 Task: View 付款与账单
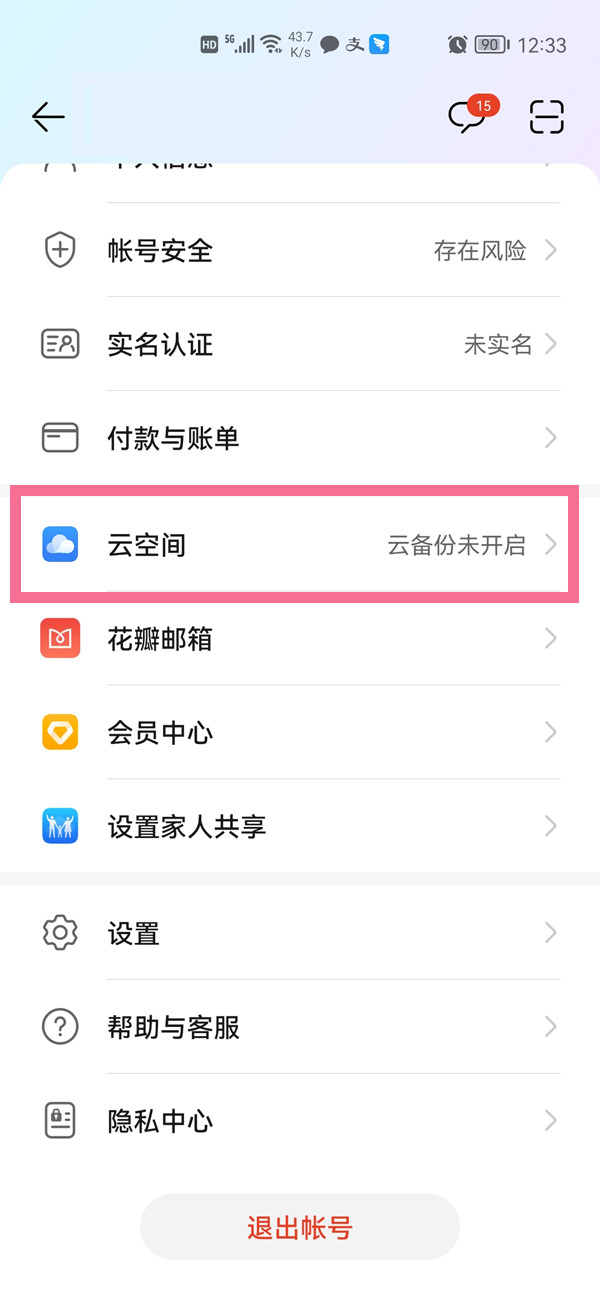coord(300,438)
